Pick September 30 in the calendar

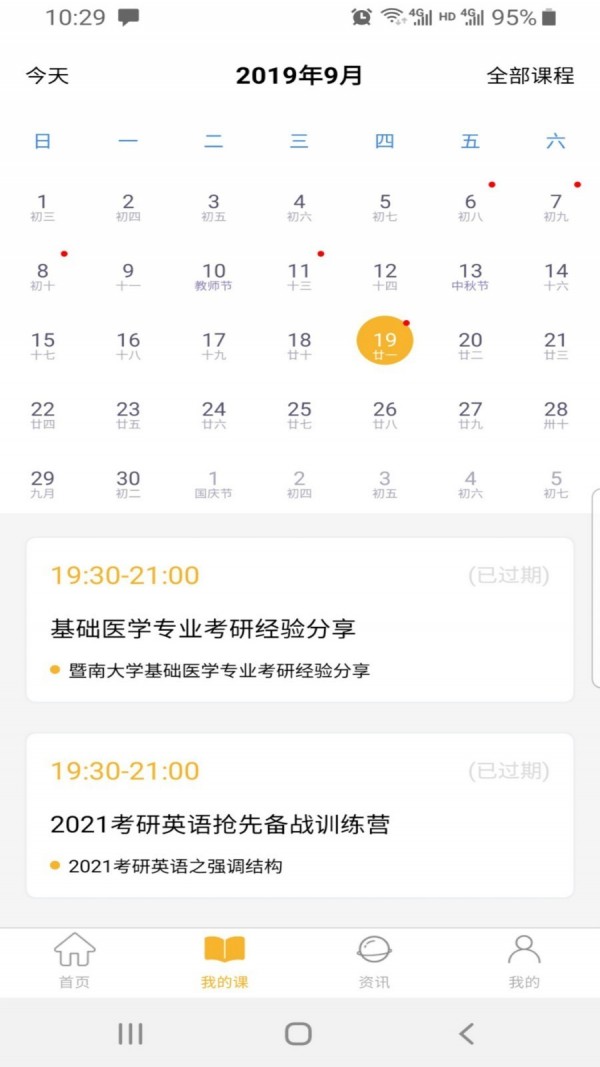tap(128, 483)
